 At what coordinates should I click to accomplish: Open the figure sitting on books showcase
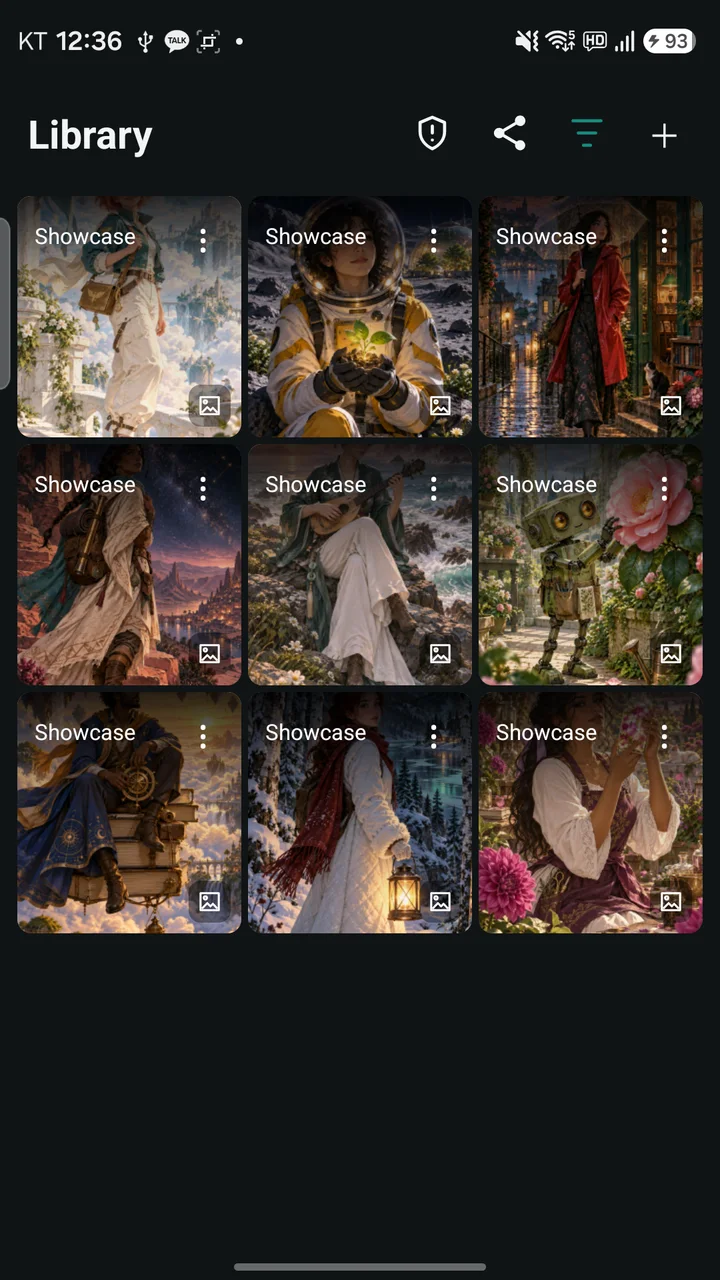pos(129,813)
